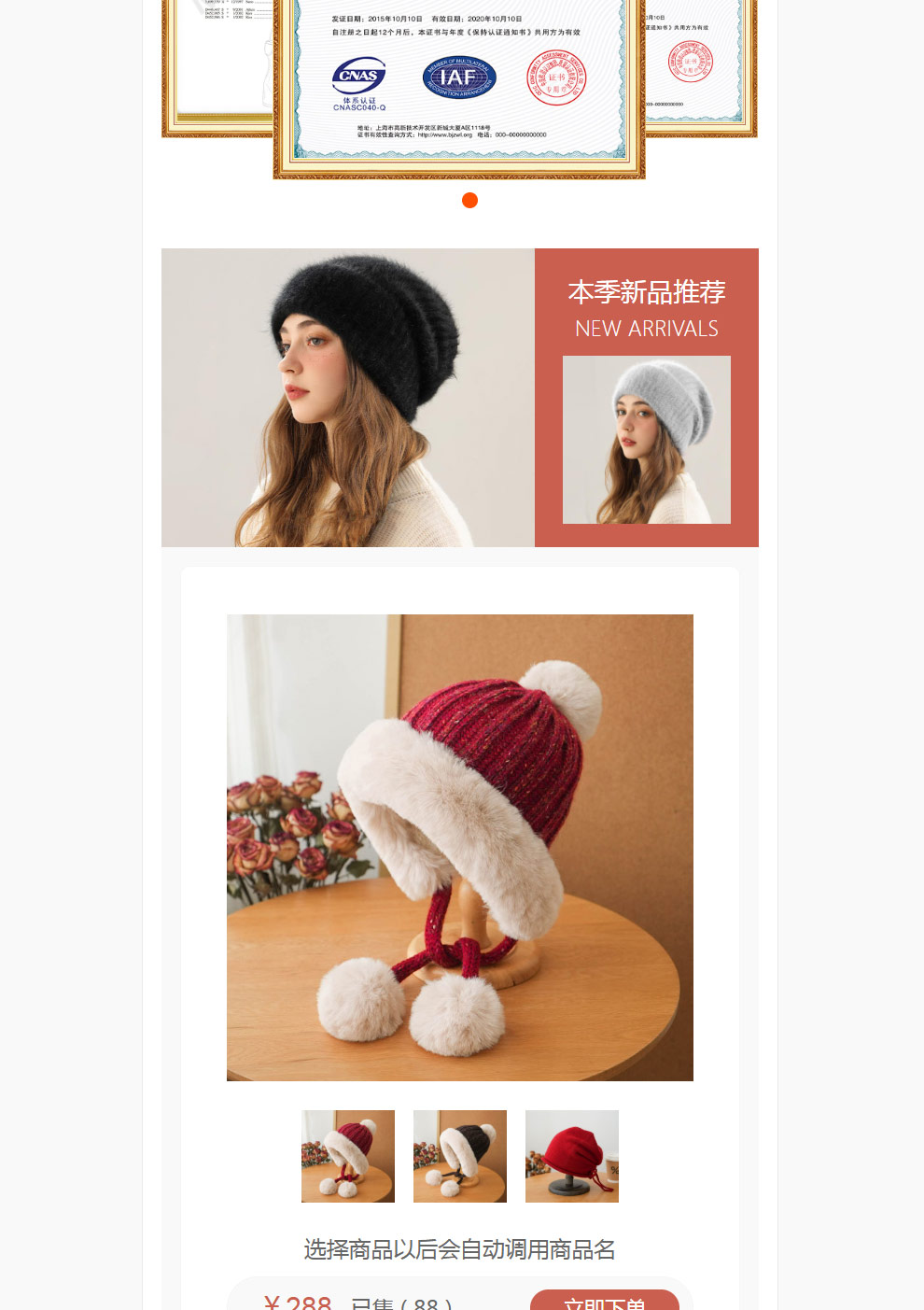Select the plain red hat thumbnail

571,1156
